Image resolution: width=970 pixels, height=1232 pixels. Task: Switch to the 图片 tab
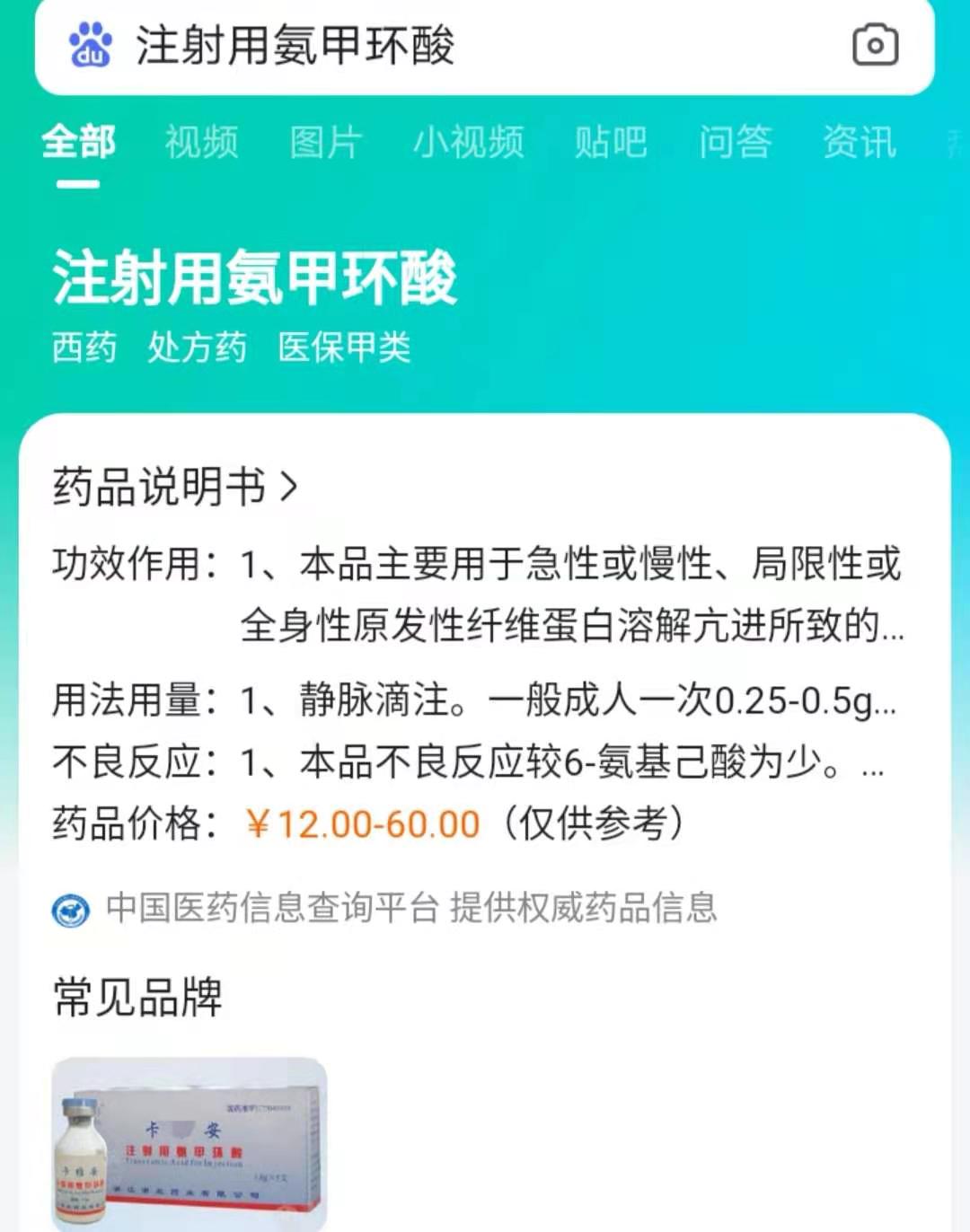[325, 142]
